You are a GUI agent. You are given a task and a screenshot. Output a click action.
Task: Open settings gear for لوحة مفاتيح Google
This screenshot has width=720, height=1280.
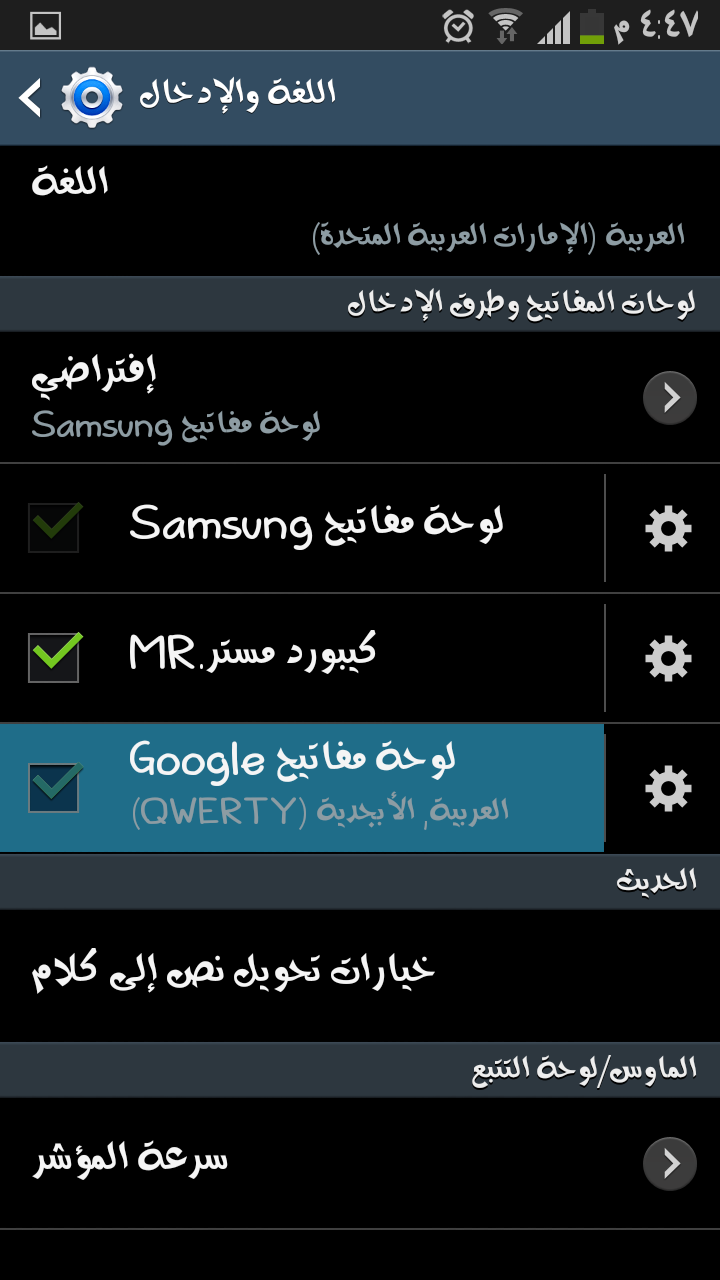pos(668,788)
